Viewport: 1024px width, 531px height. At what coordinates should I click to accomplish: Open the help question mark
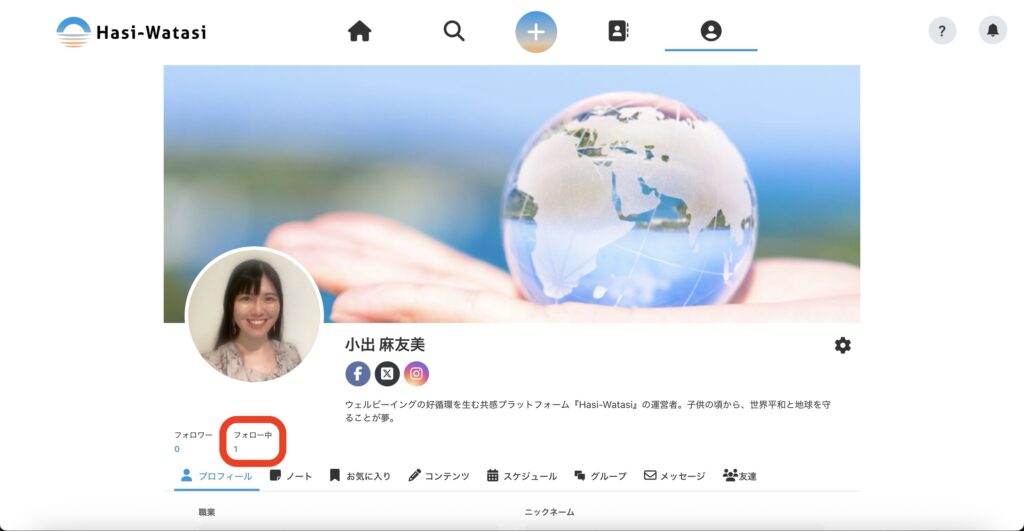[942, 31]
